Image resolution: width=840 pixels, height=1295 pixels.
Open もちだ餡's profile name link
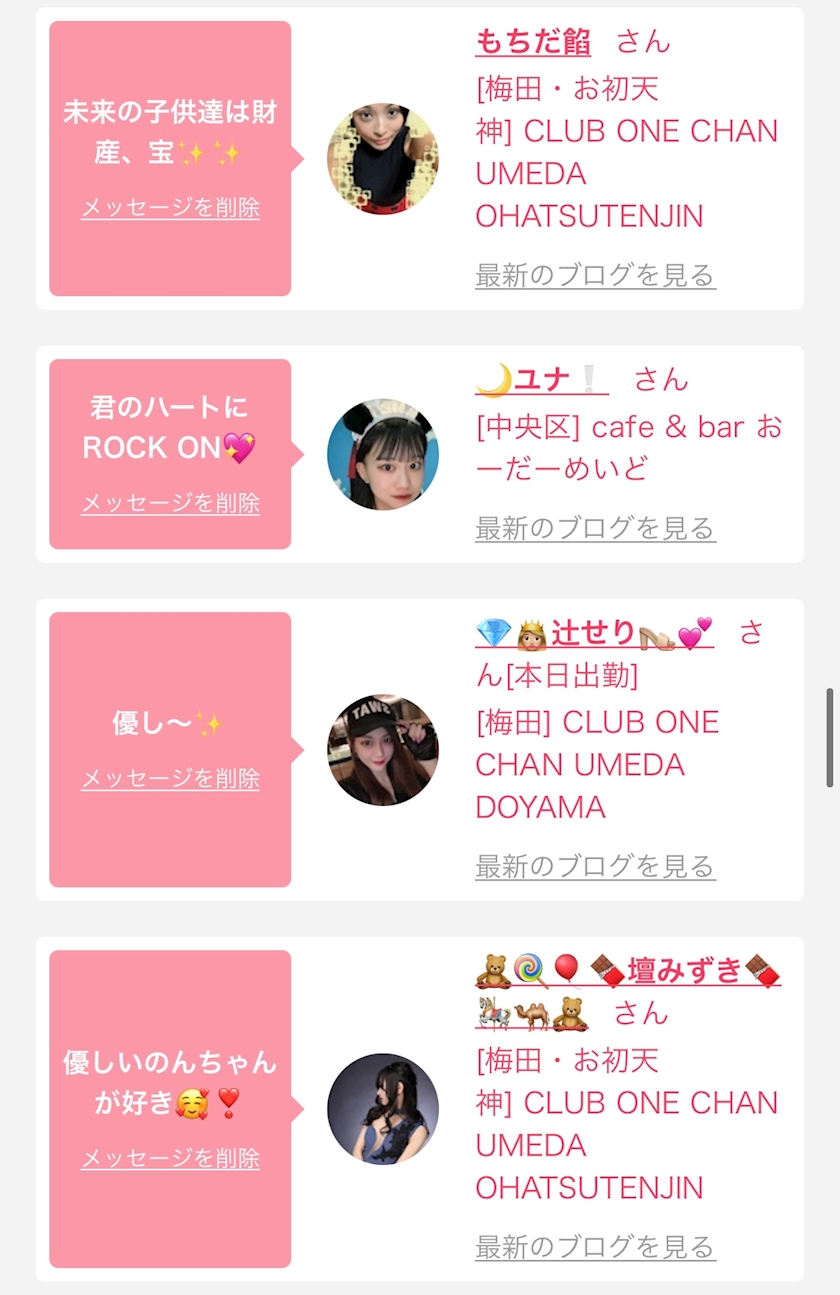coord(533,42)
